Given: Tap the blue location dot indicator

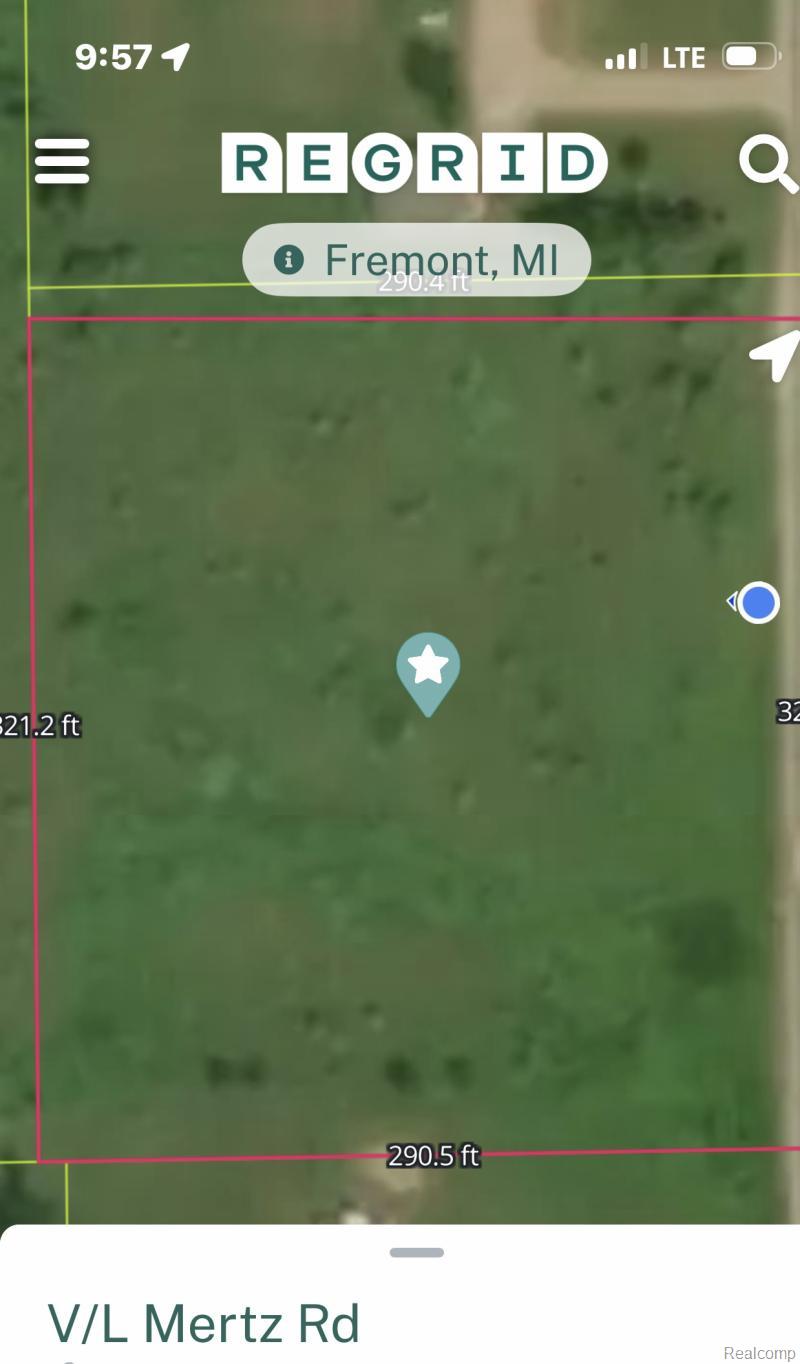Looking at the screenshot, I should (x=758, y=602).
